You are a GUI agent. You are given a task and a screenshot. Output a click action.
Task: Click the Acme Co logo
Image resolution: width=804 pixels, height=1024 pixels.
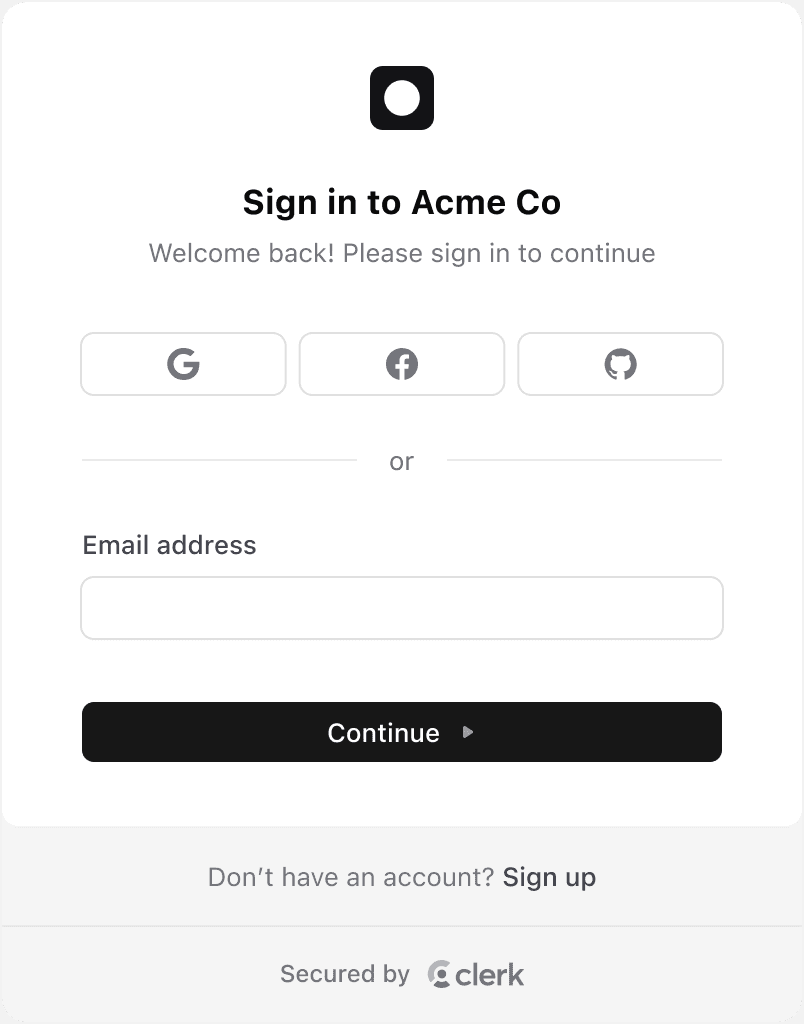coord(402,99)
